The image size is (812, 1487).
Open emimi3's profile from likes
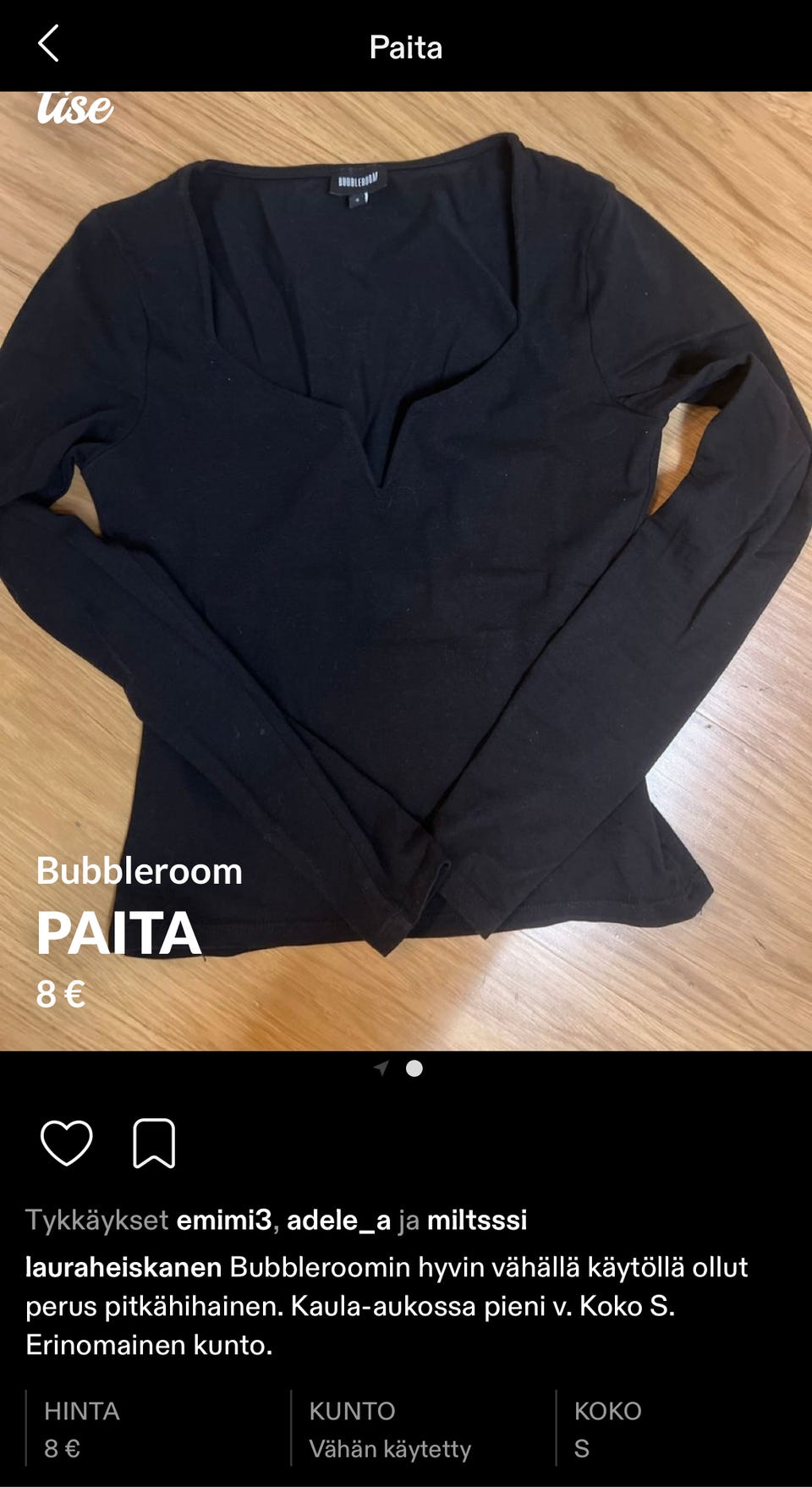click(223, 1220)
